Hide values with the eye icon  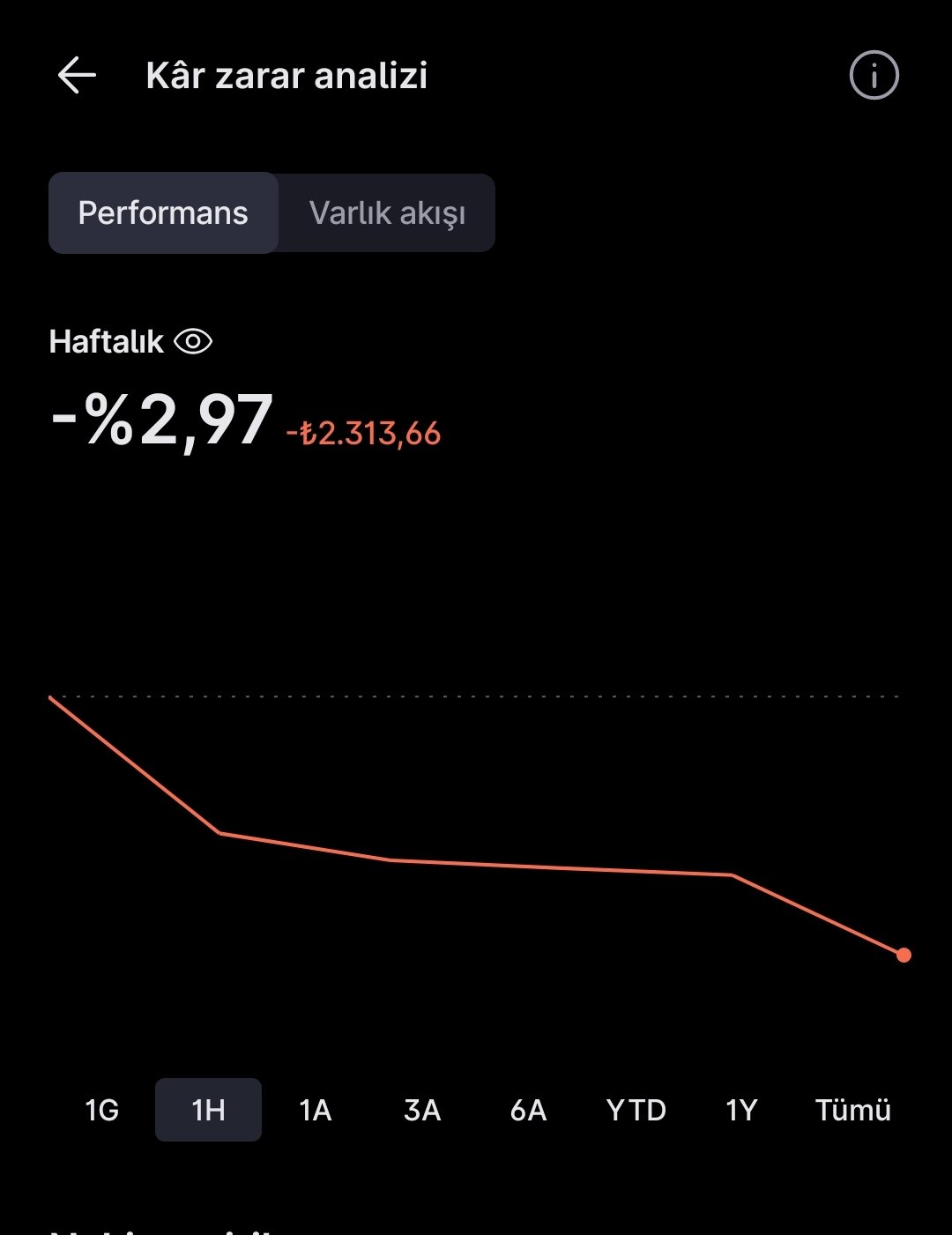(193, 341)
